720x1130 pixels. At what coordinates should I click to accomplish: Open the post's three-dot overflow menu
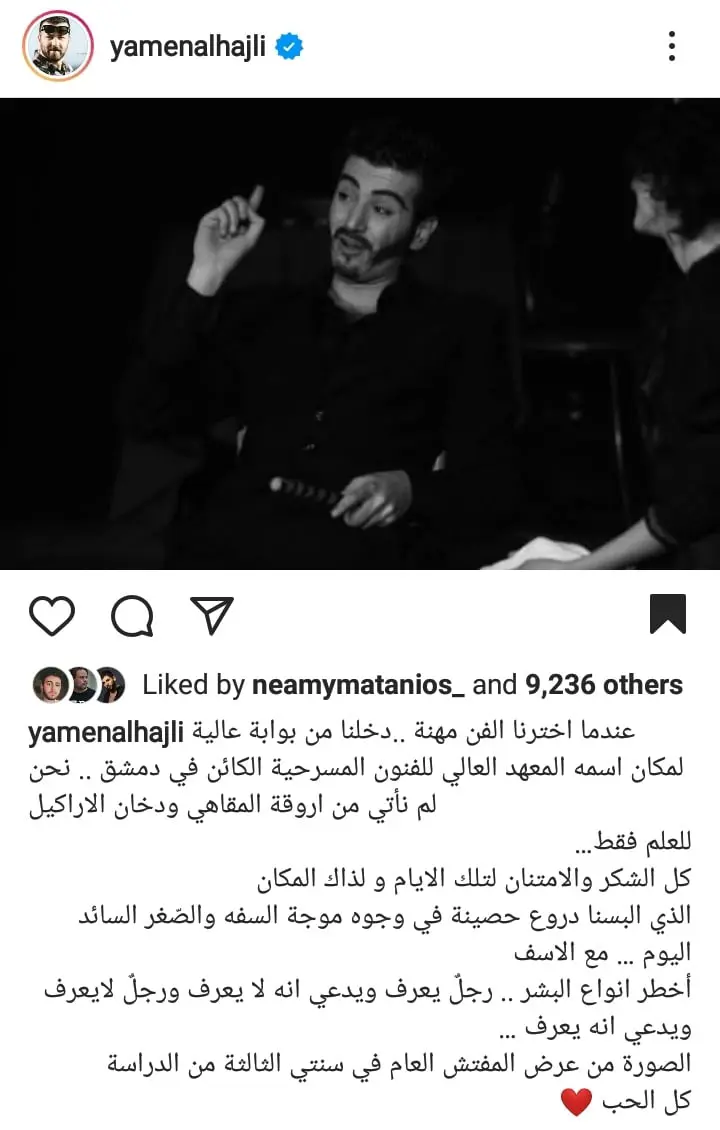[x=672, y=46]
